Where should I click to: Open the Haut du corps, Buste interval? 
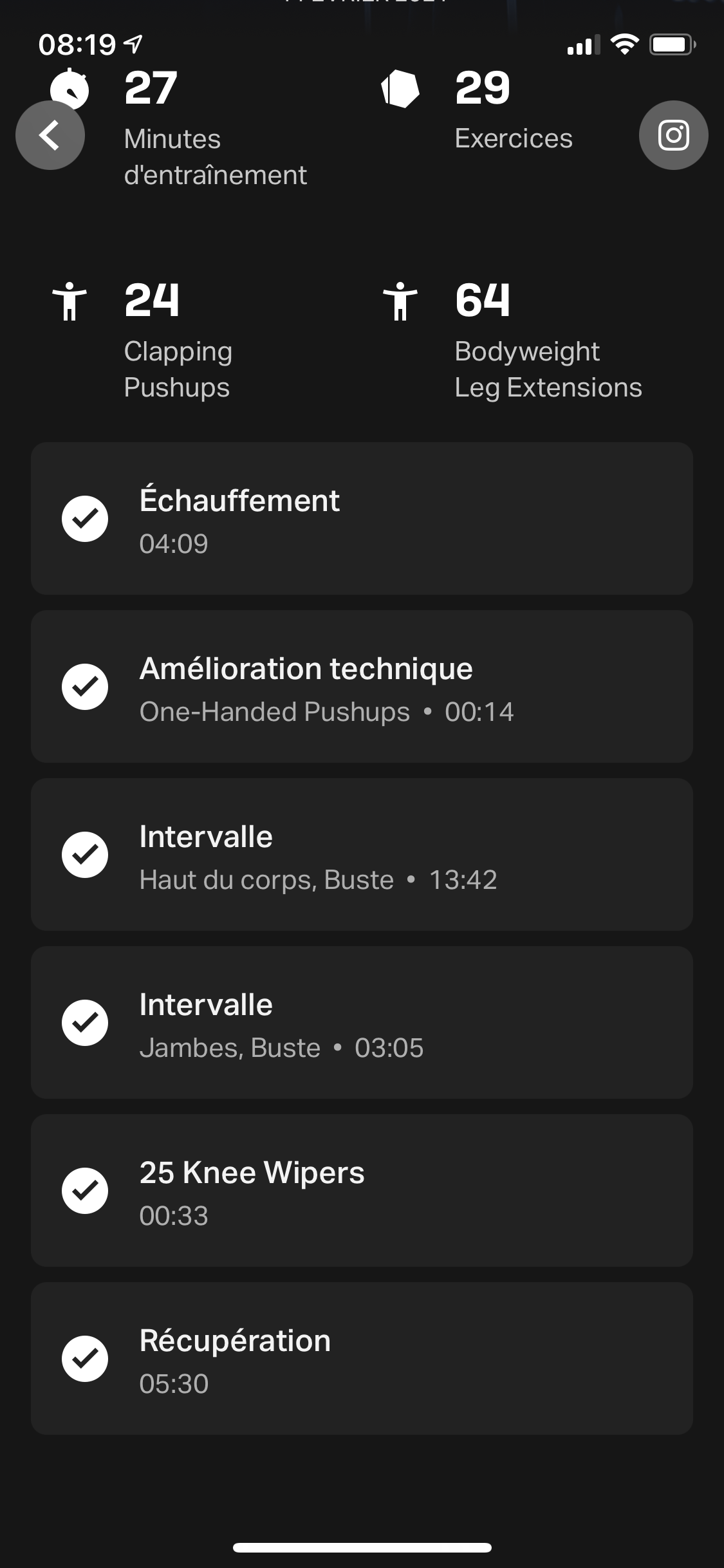(362, 855)
